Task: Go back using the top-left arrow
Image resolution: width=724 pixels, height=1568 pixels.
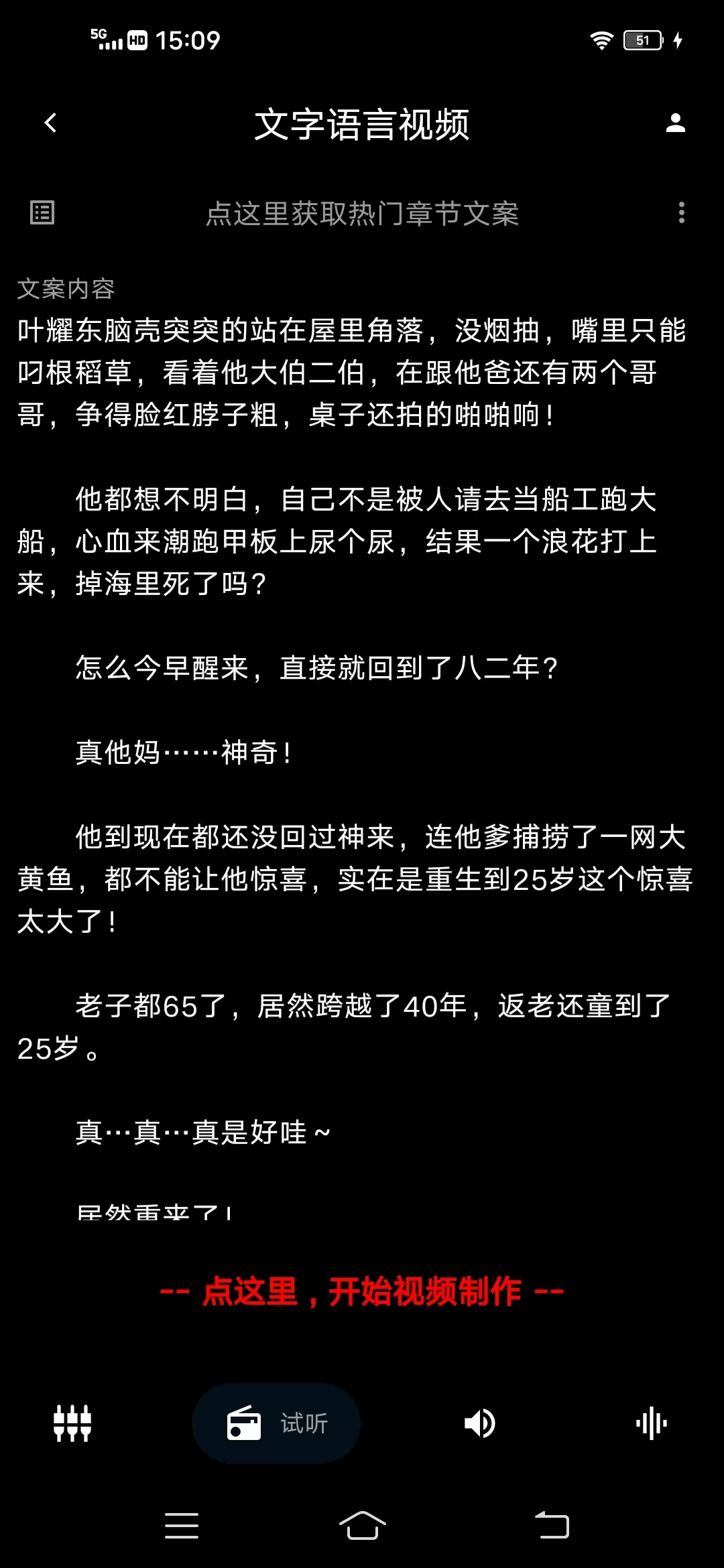Action: (x=51, y=123)
